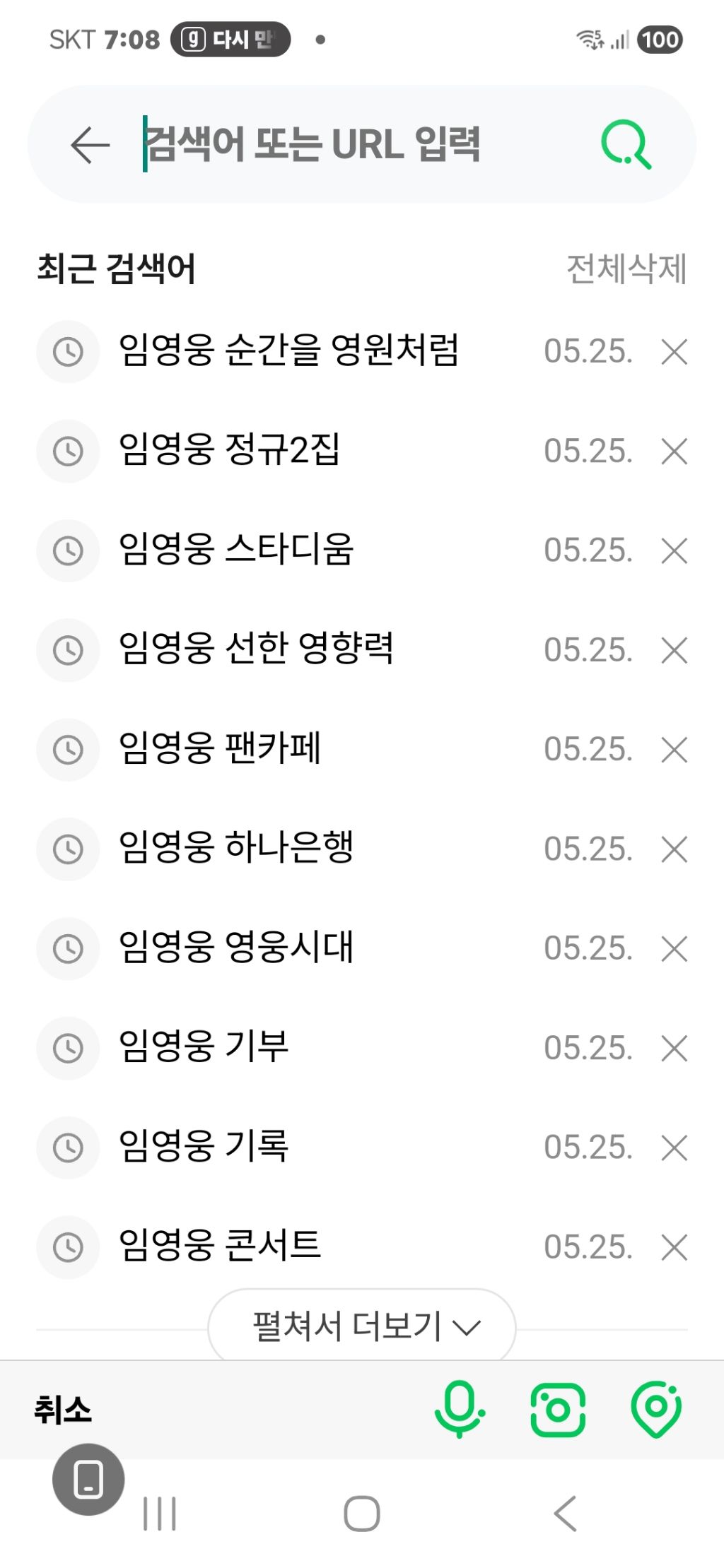The height and width of the screenshot is (1568, 724).
Task: Expand the list with 펼쳐서 더보기
Action: [362, 1326]
